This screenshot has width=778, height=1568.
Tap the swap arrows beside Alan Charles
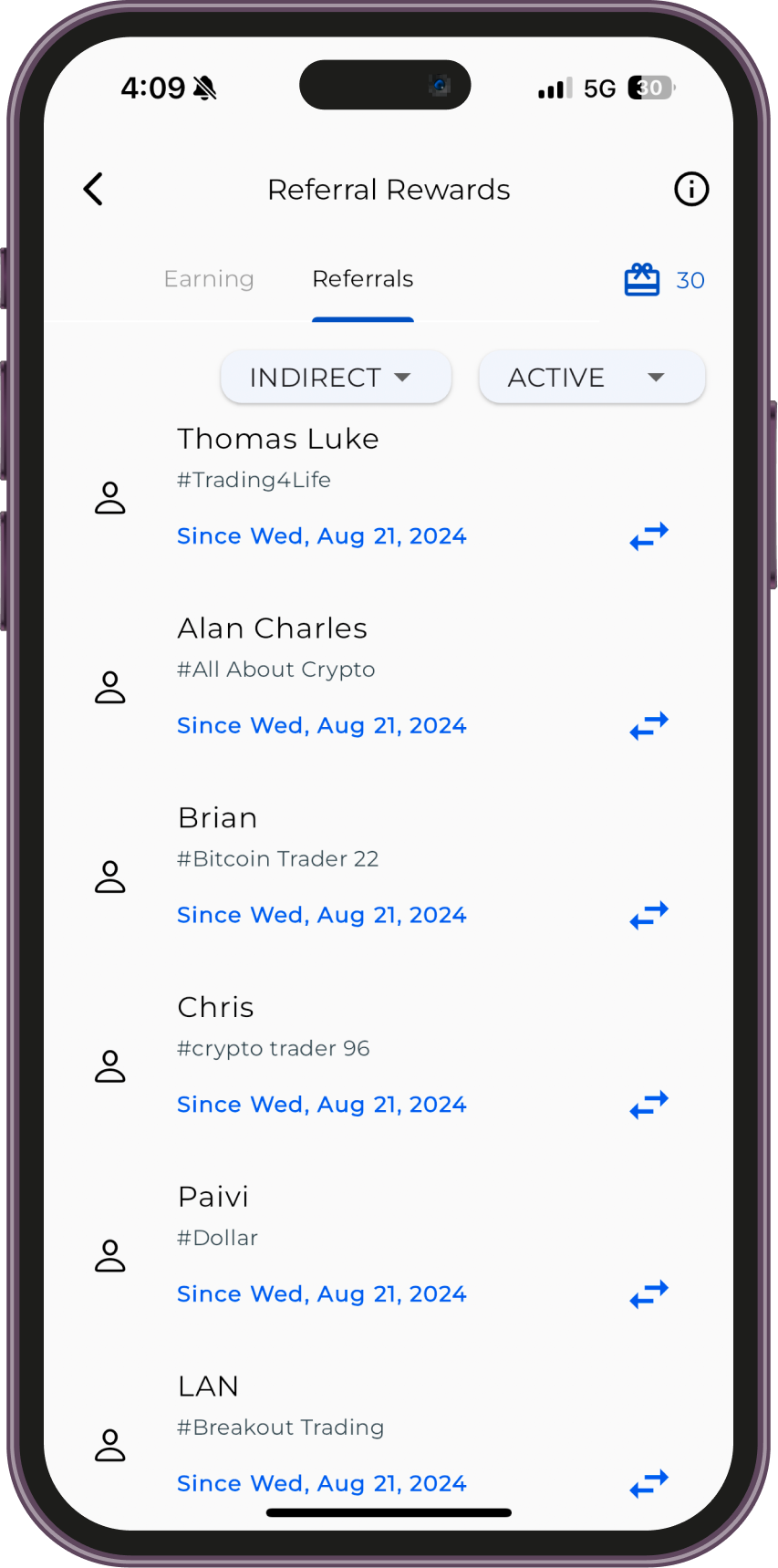click(x=648, y=726)
